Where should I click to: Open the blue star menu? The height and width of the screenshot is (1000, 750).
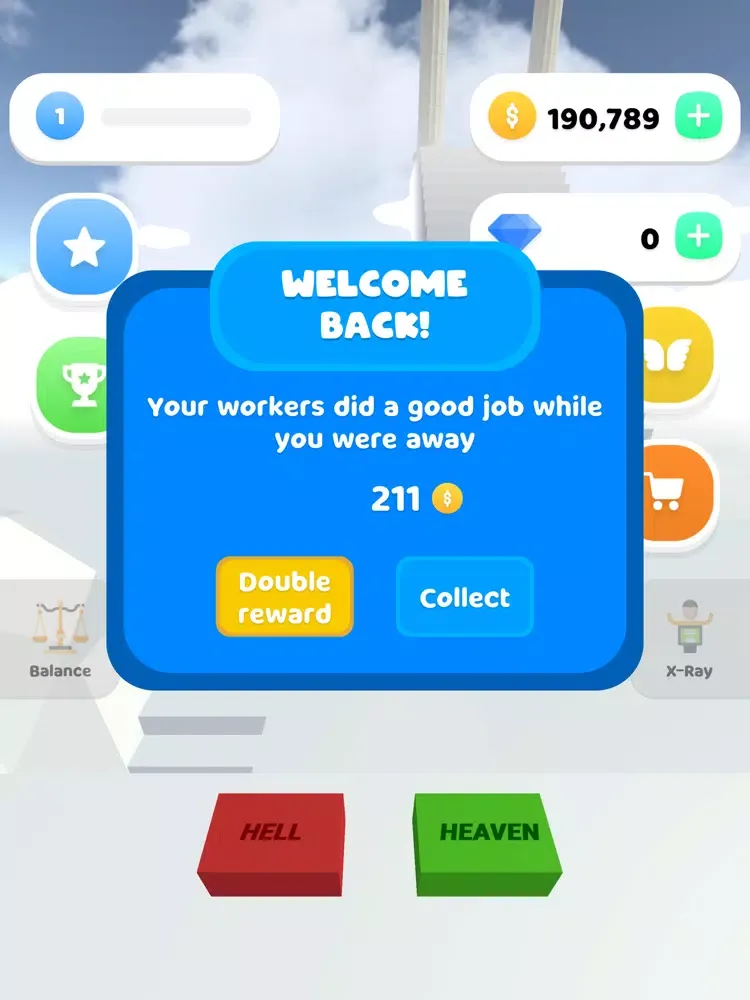[84, 245]
